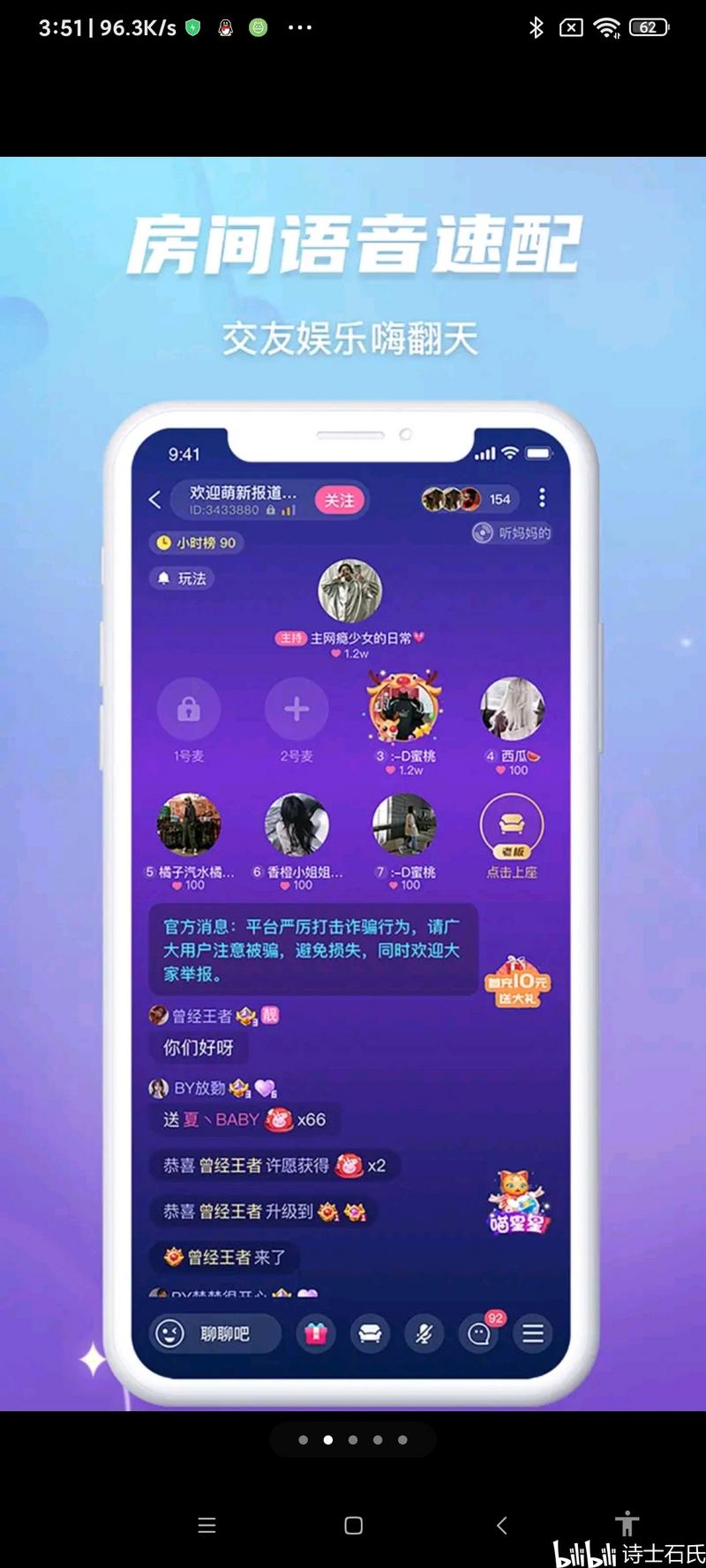Tap the screenshot page indicator dots
This screenshot has height=1568, width=706.
(x=353, y=1439)
